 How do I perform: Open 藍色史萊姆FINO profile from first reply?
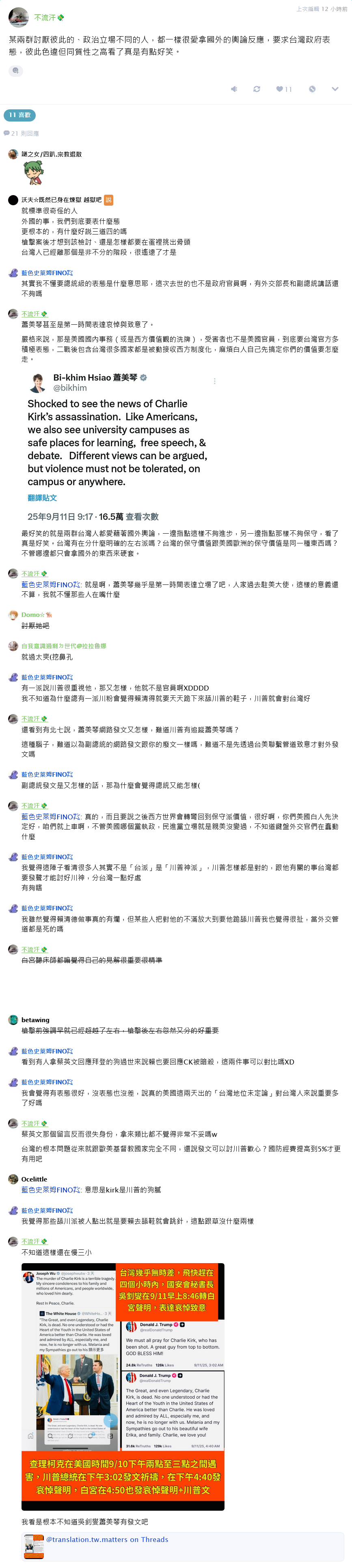(47, 273)
